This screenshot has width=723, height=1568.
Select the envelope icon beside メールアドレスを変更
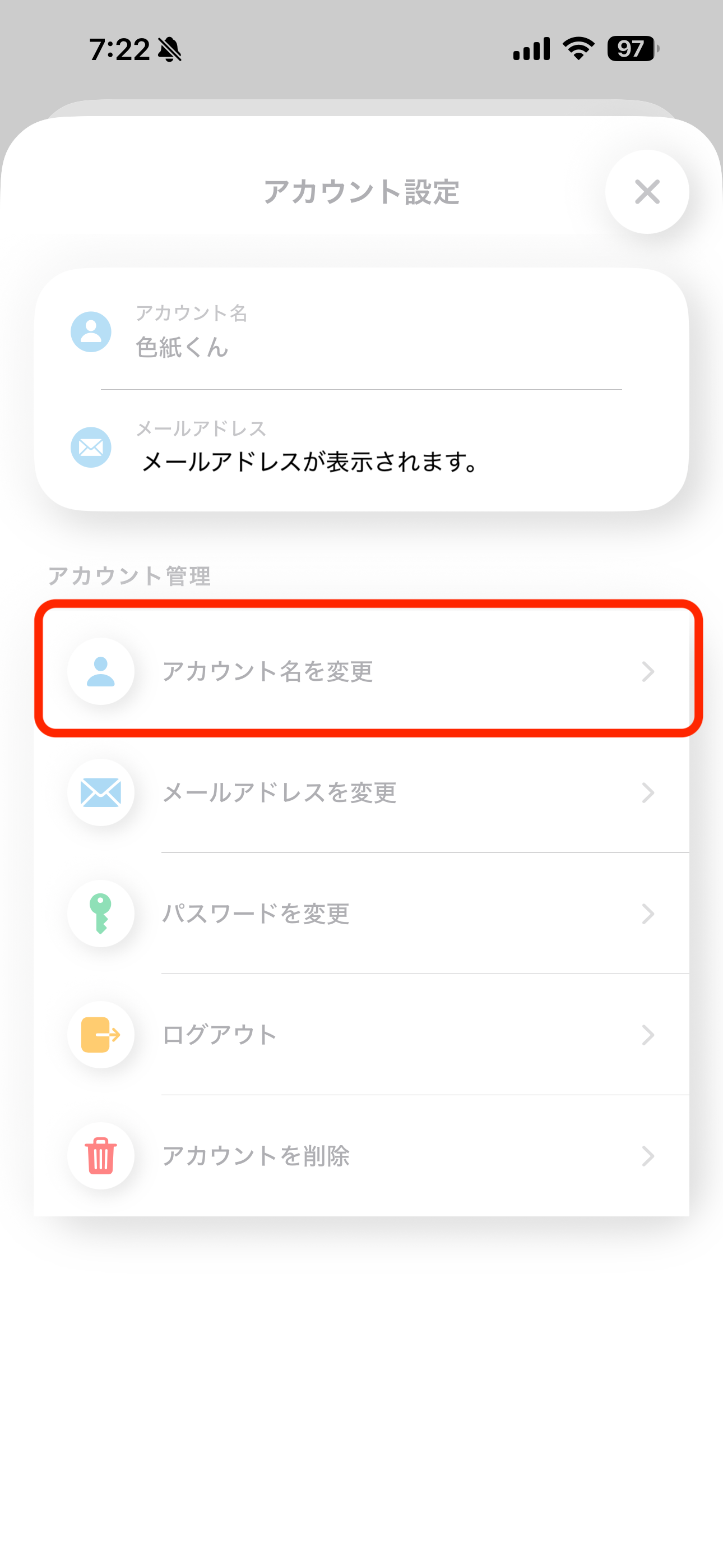click(101, 792)
